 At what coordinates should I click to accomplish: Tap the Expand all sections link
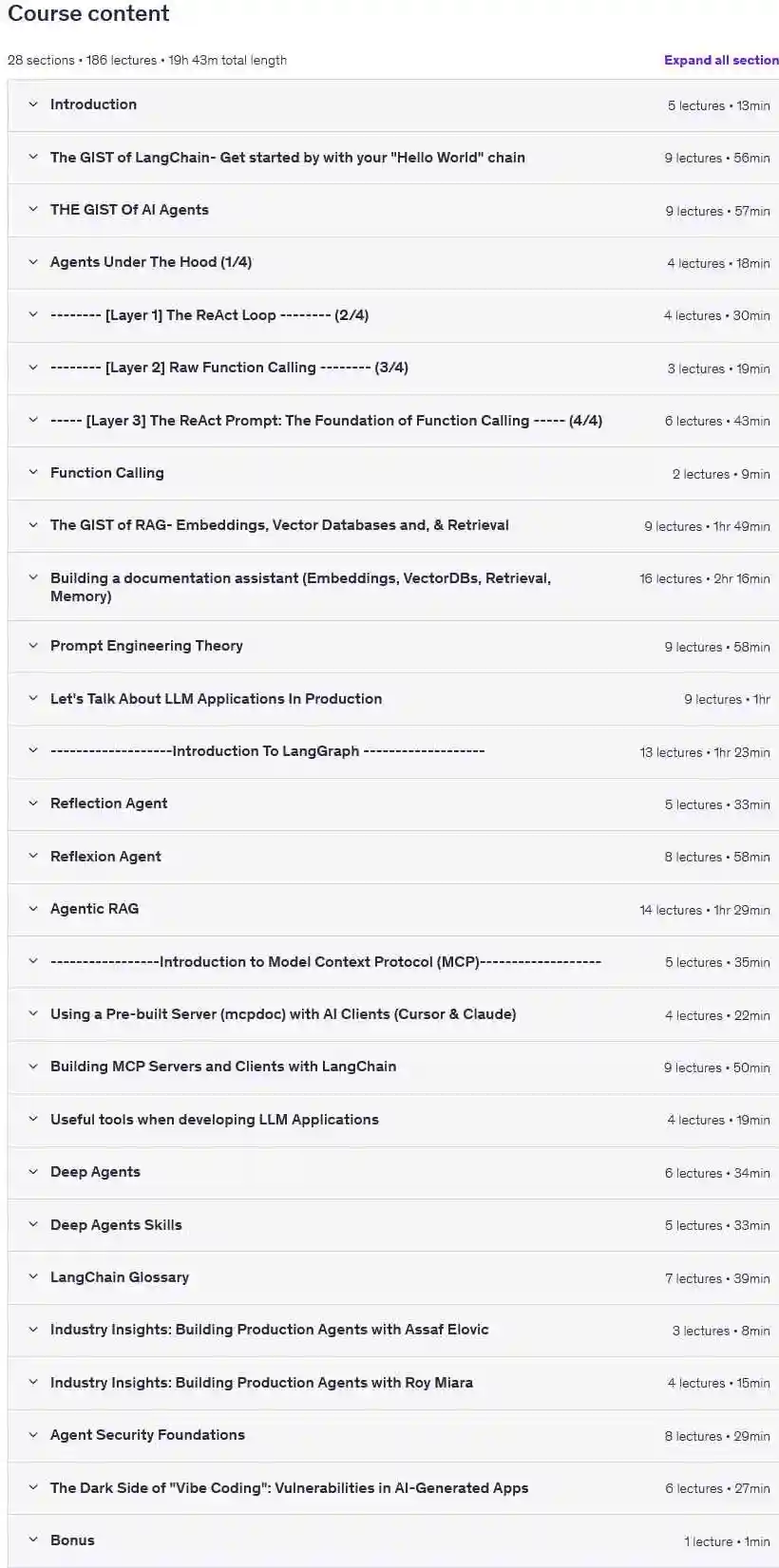[x=721, y=60]
